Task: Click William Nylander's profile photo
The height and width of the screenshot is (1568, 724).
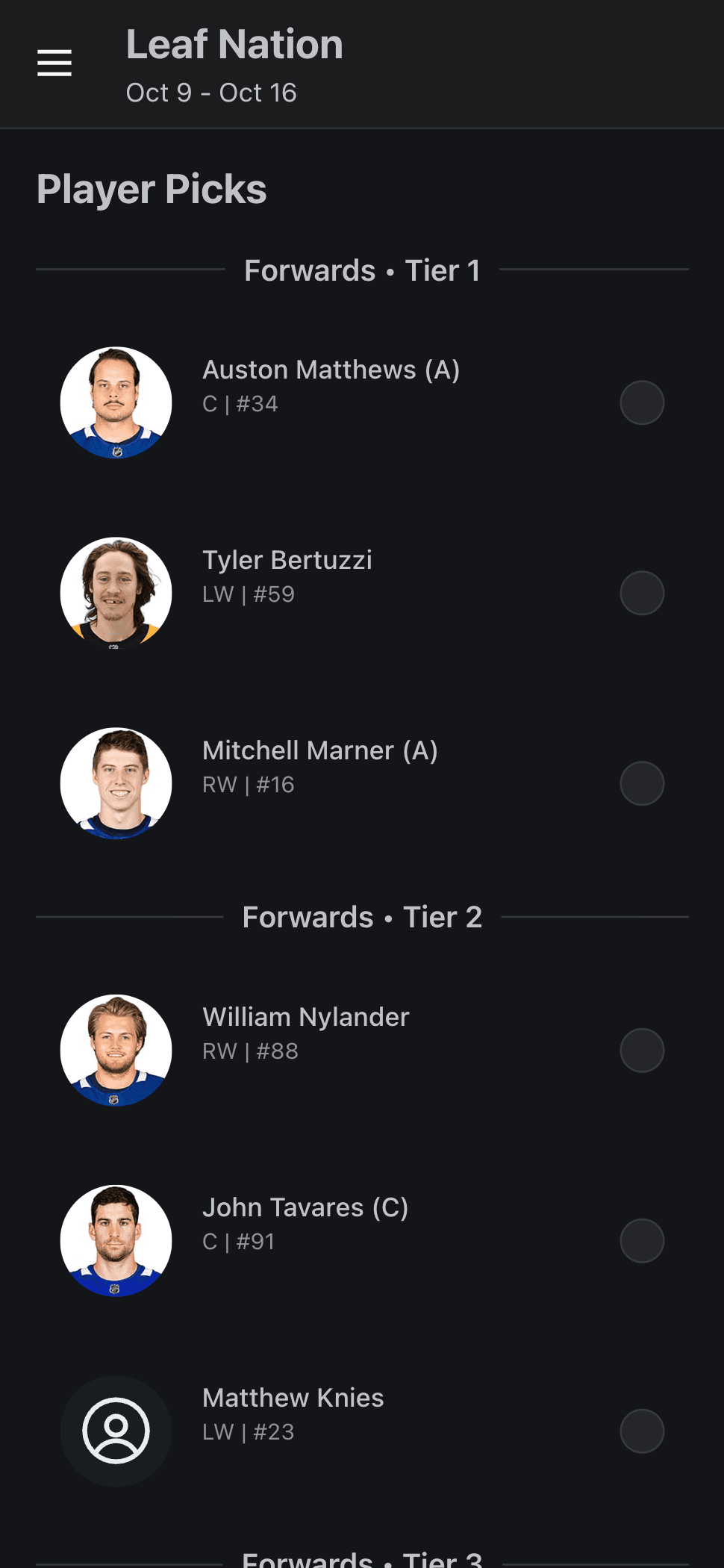Action: point(116,1049)
